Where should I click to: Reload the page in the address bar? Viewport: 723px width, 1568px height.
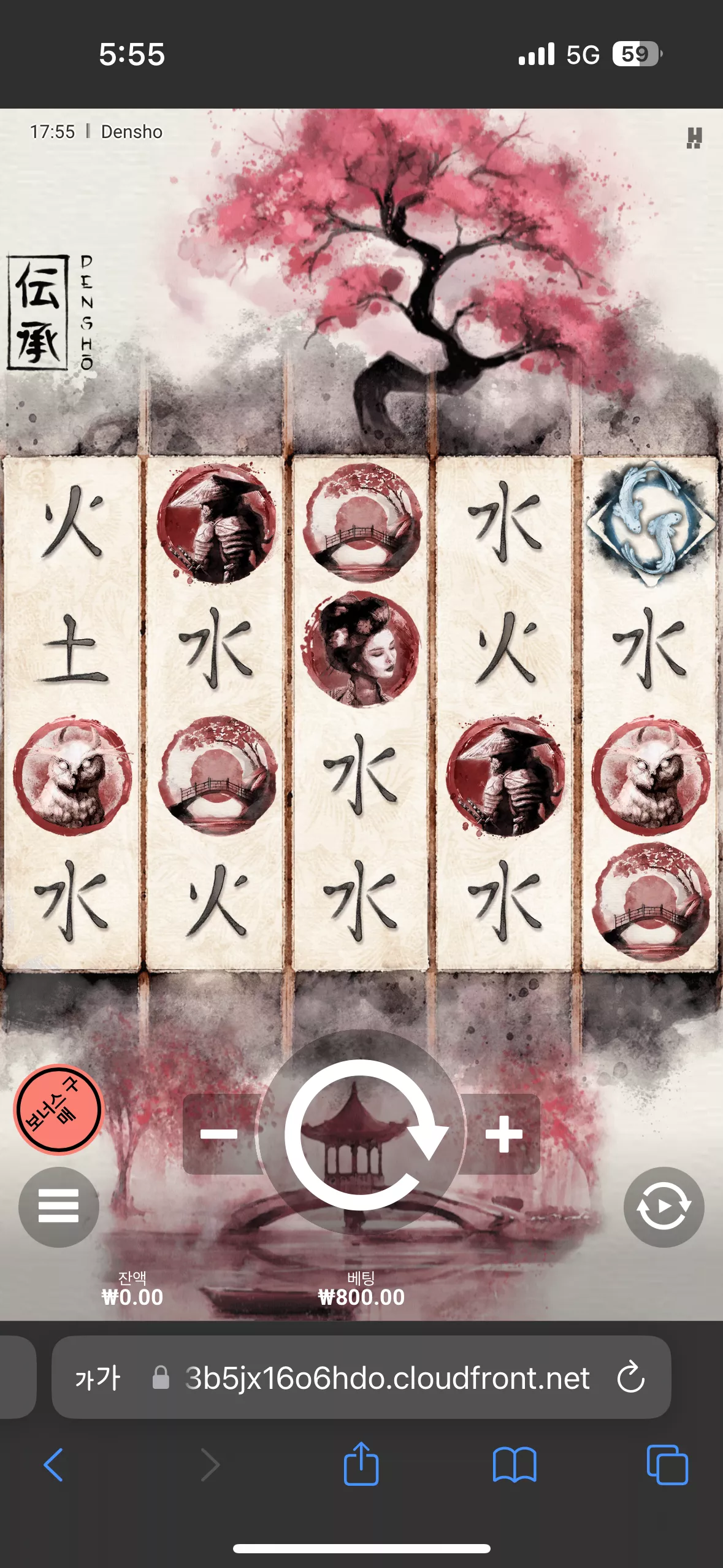click(630, 1378)
